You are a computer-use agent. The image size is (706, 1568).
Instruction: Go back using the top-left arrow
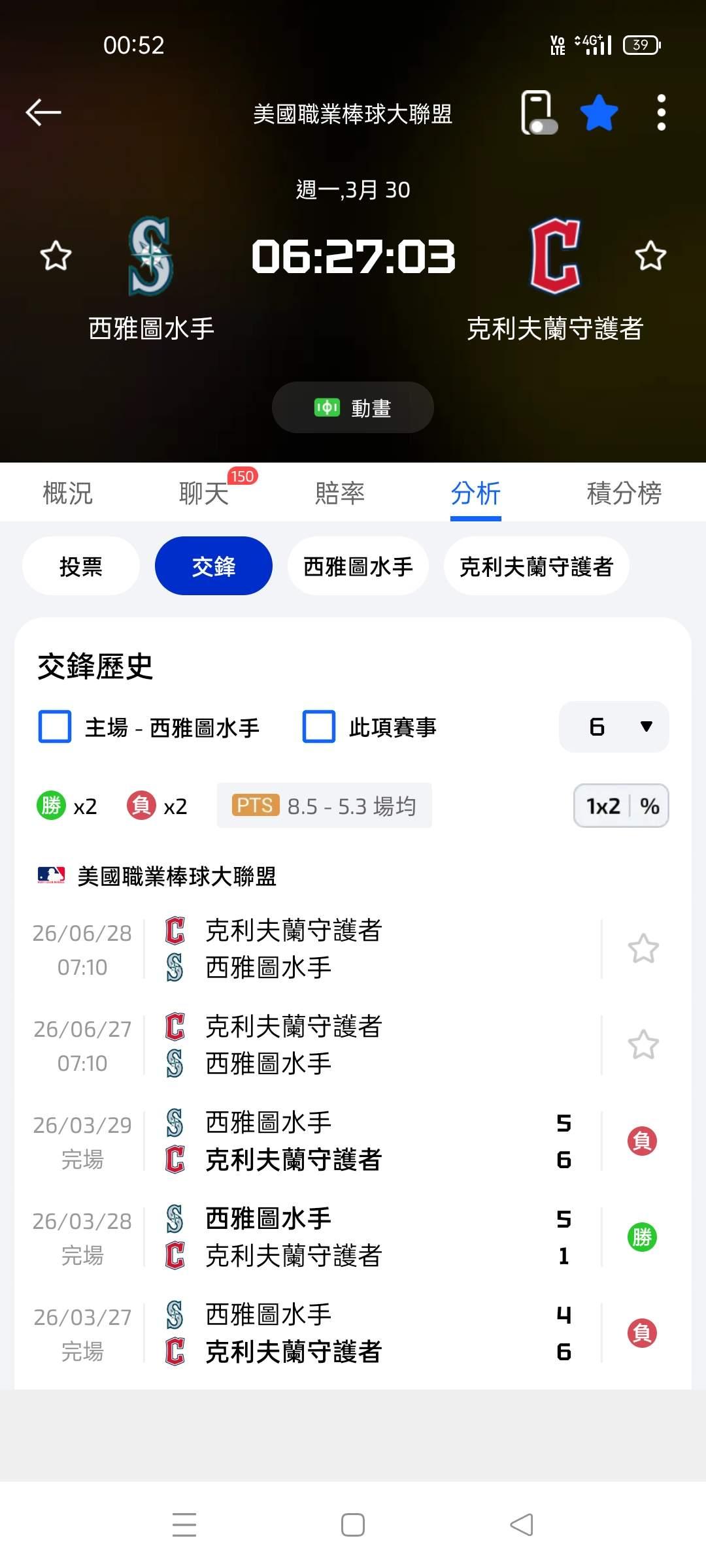[x=43, y=112]
